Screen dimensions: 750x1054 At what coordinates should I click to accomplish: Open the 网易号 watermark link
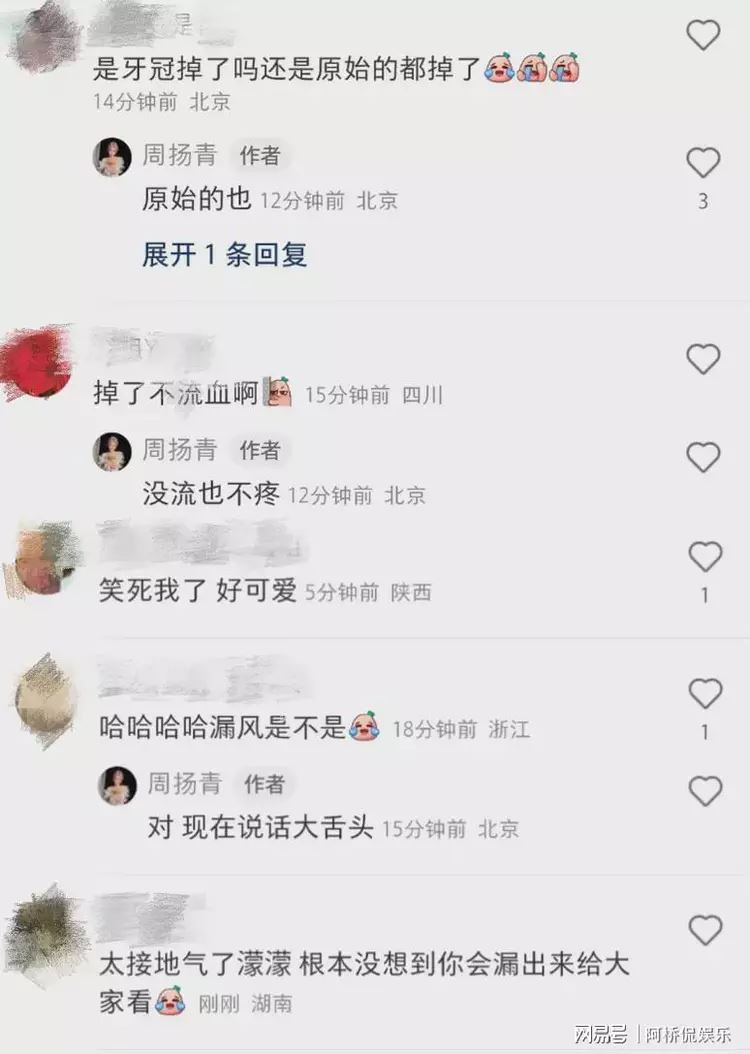click(x=598, y=1035)
